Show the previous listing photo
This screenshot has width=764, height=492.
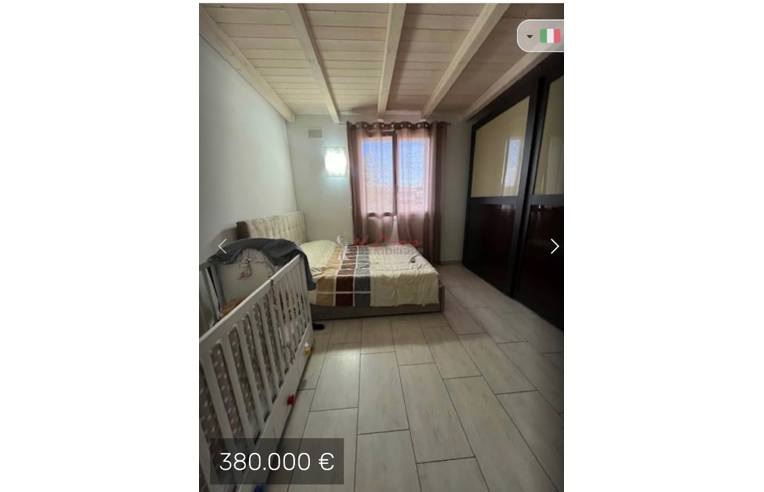(221, 246)
